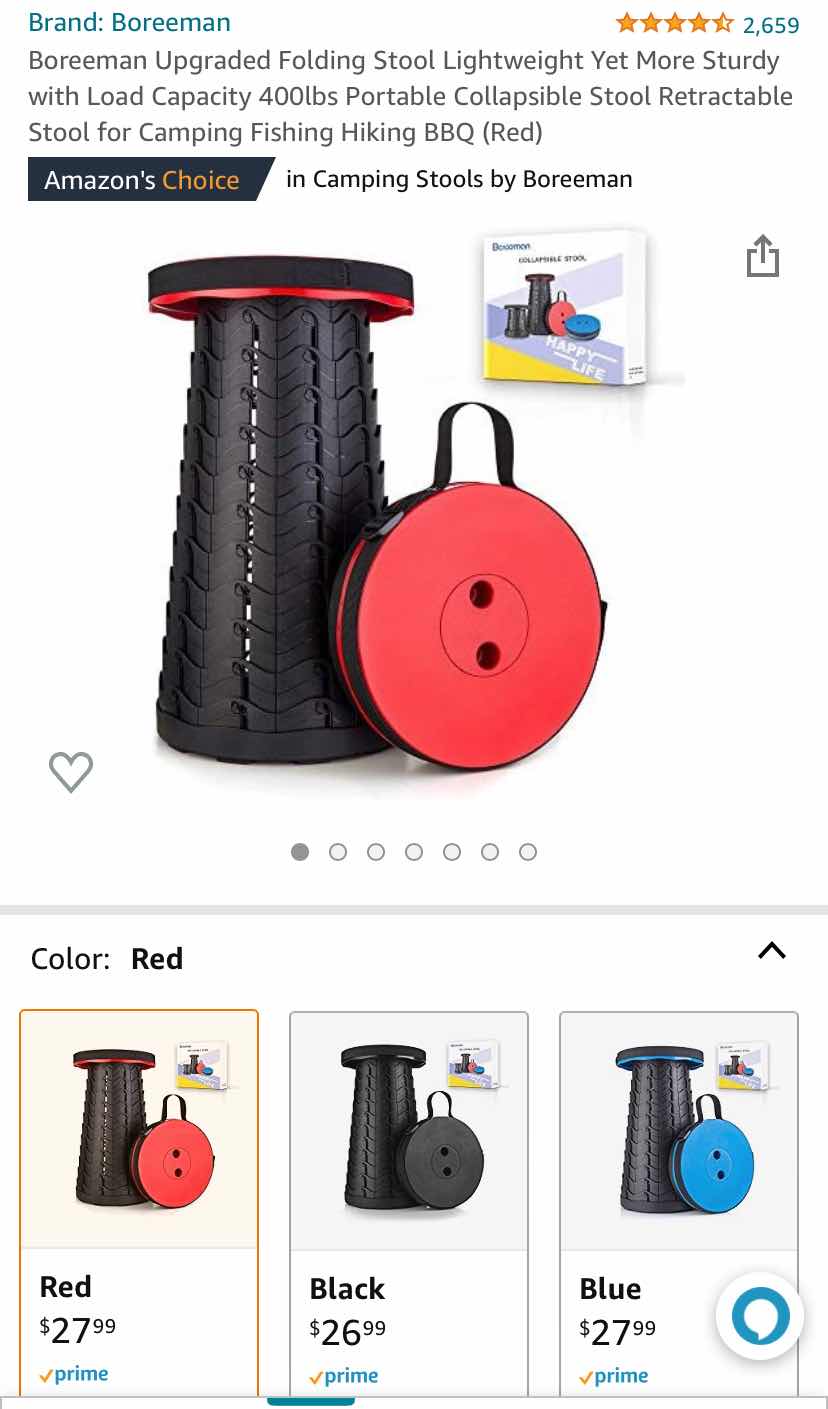
Task: Add stool to wish list heart
Action: 71,771
